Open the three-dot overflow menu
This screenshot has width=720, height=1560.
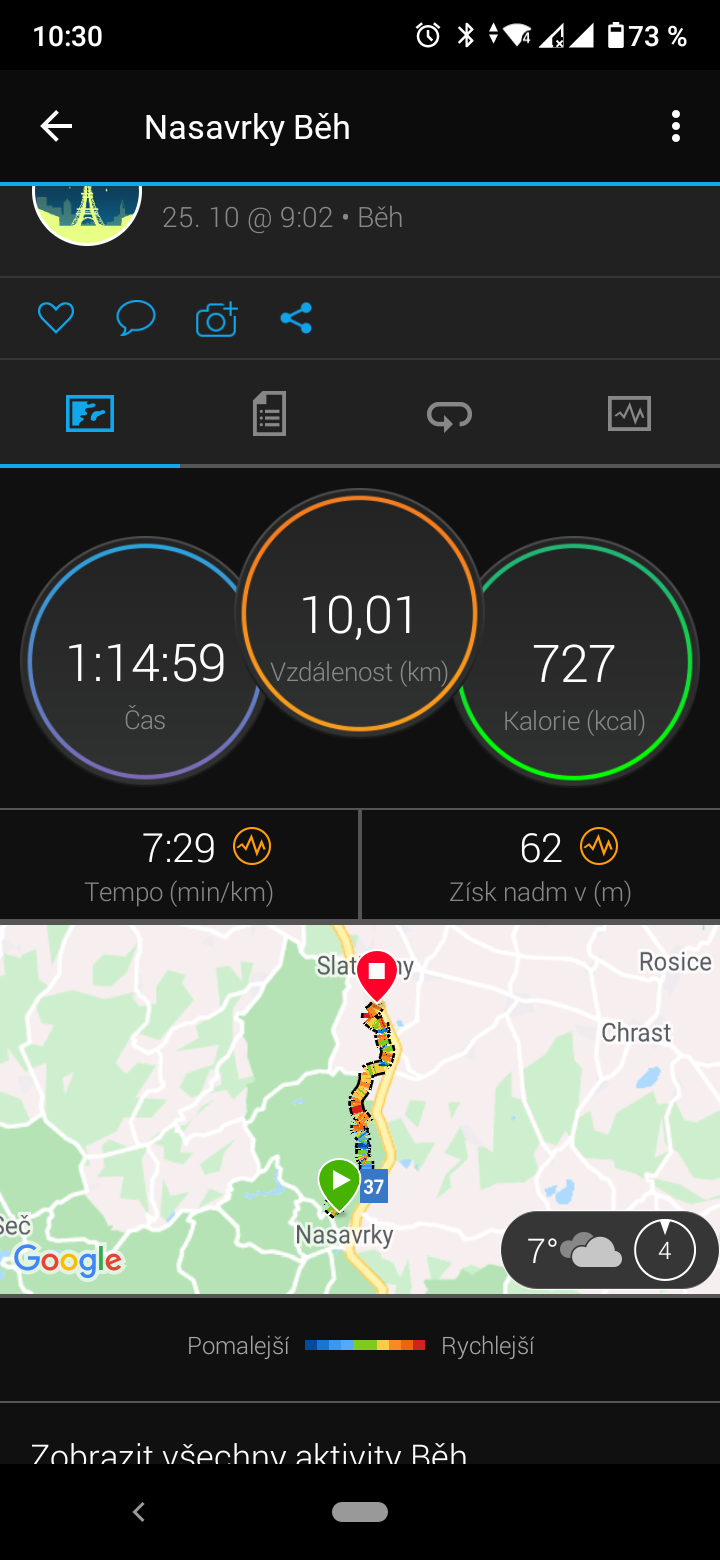pyautogui.click(x=676, y=126)
